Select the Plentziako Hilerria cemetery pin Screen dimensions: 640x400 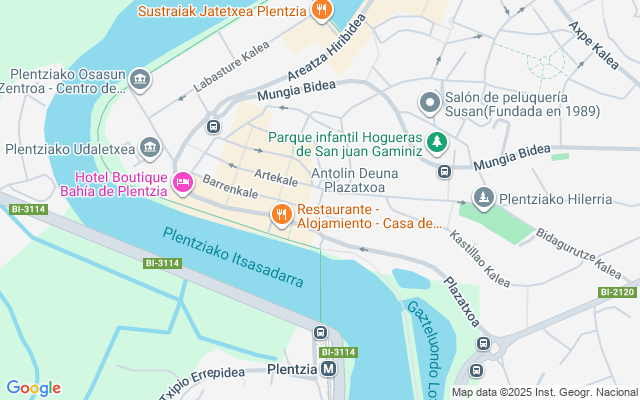[484, 197]
